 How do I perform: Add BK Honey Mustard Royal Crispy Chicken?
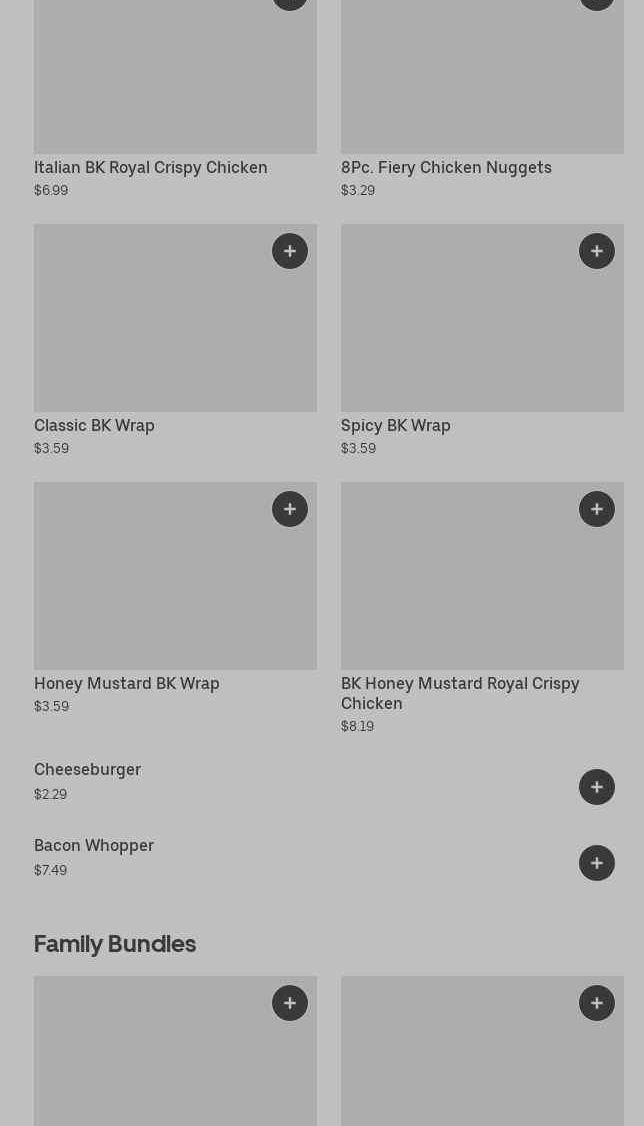tap(597, 509)
